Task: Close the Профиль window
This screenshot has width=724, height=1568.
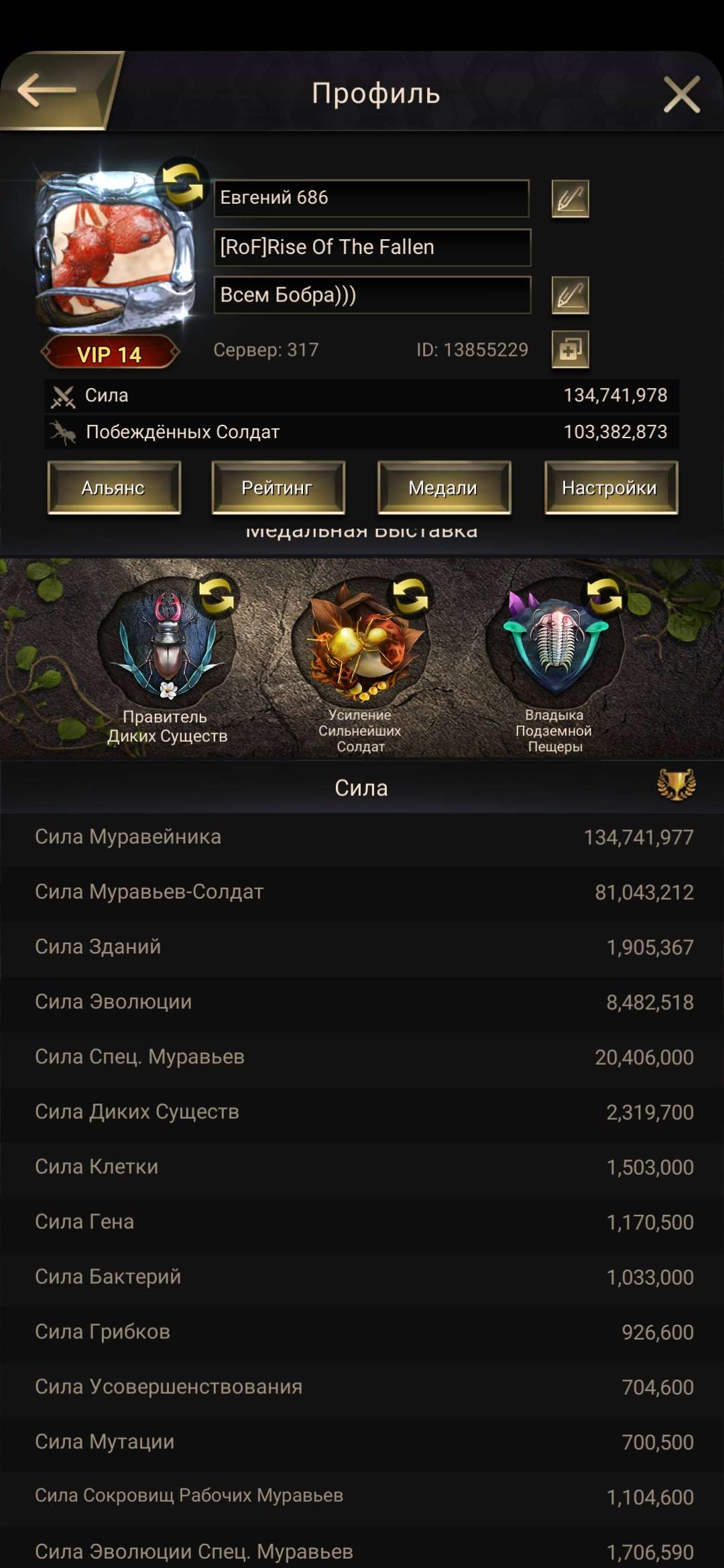Action: [681, 94]
